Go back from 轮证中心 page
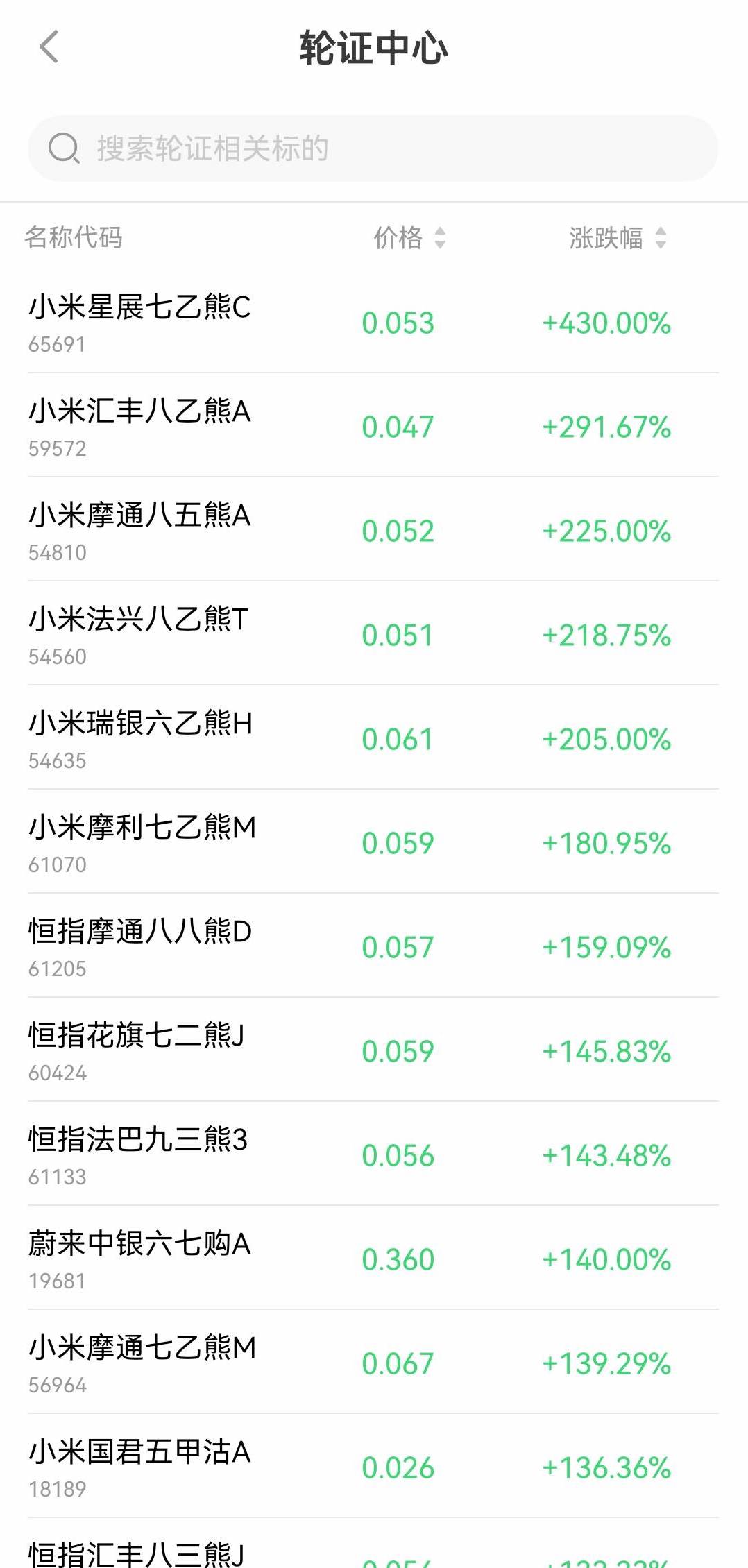The width and height of the screenshot is (748, 1568). (x=49, y=47)
